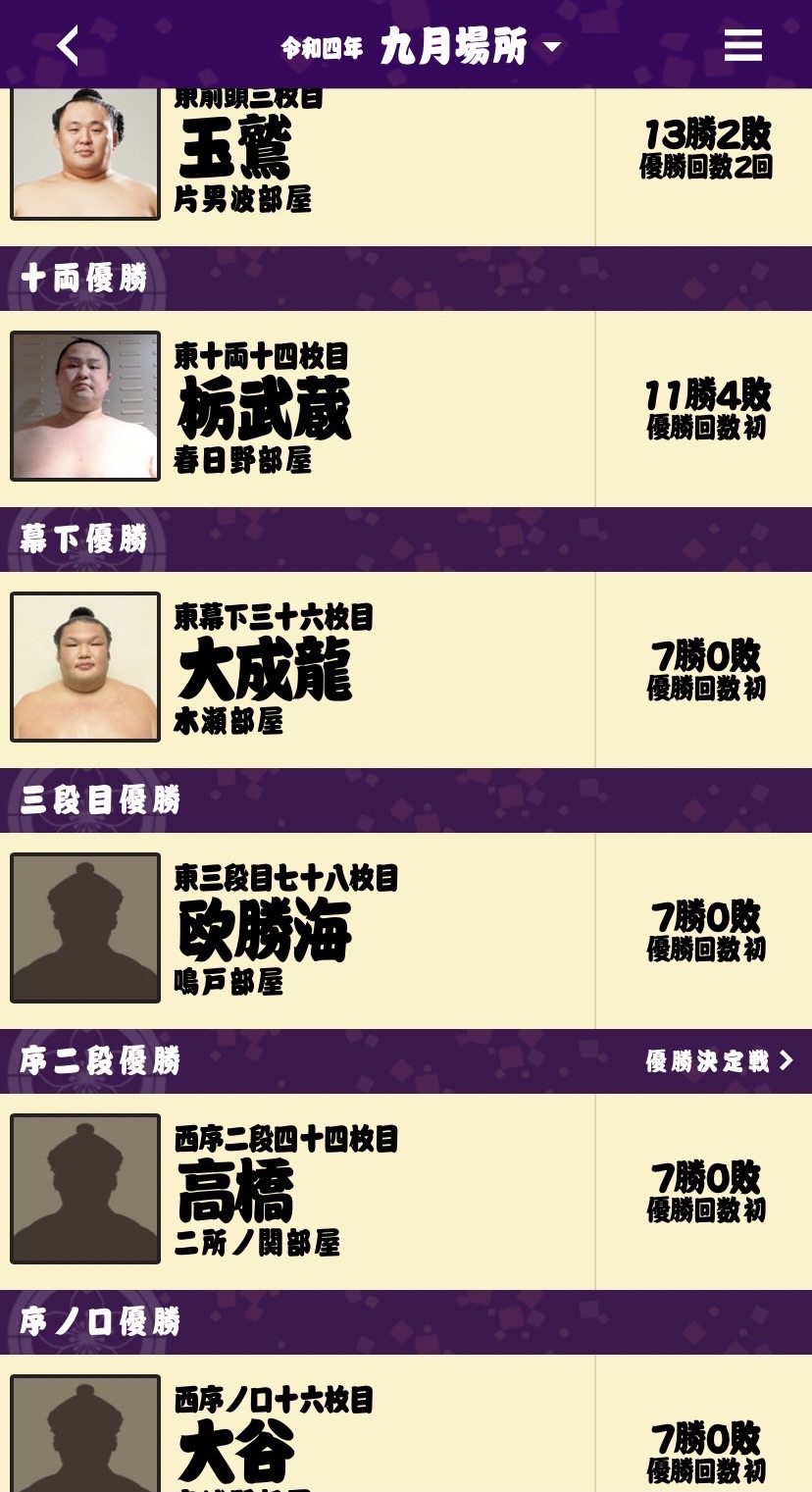Go back with the arrow icon
This screenshot has width=812, height=1492.
[x=68, y=45]
